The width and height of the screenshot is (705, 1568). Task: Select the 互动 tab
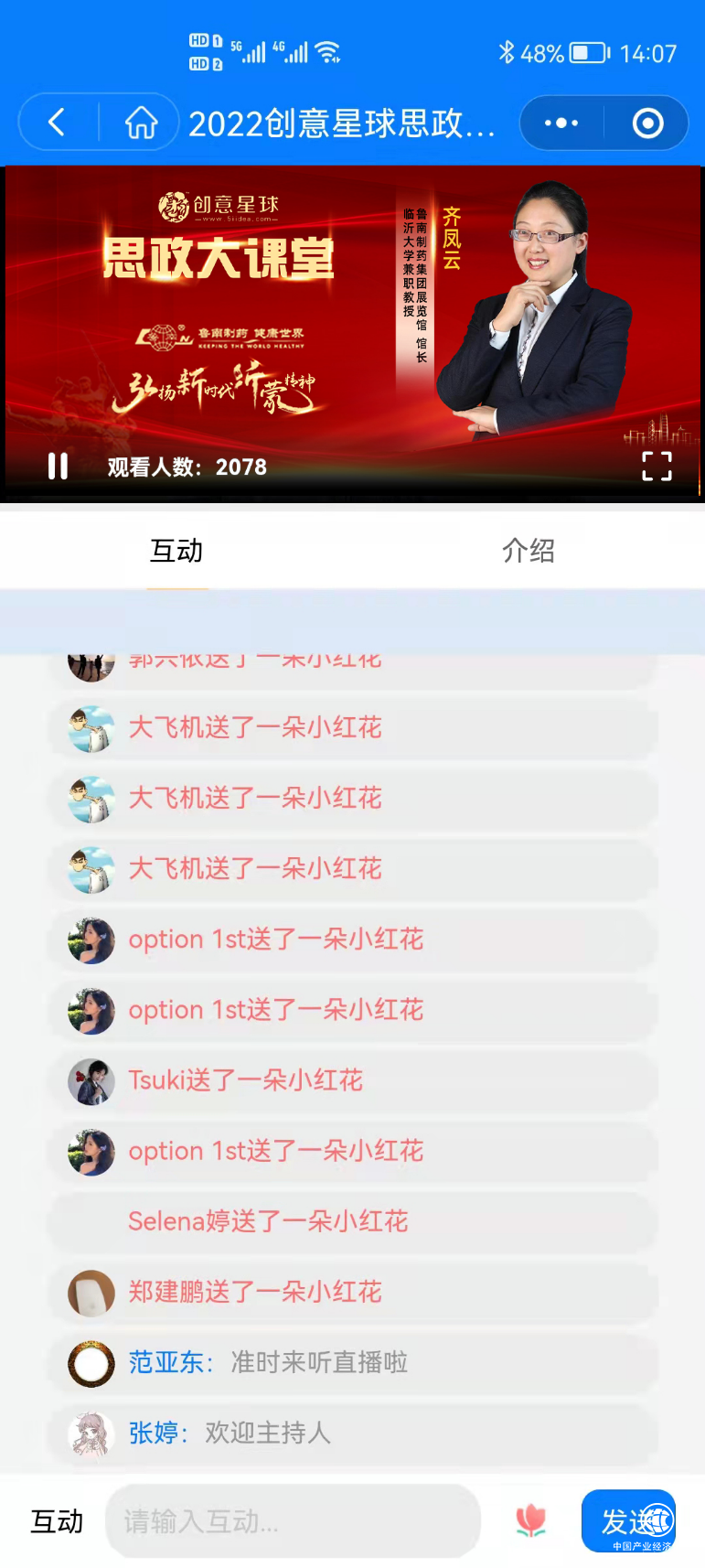tap(176, 551)
